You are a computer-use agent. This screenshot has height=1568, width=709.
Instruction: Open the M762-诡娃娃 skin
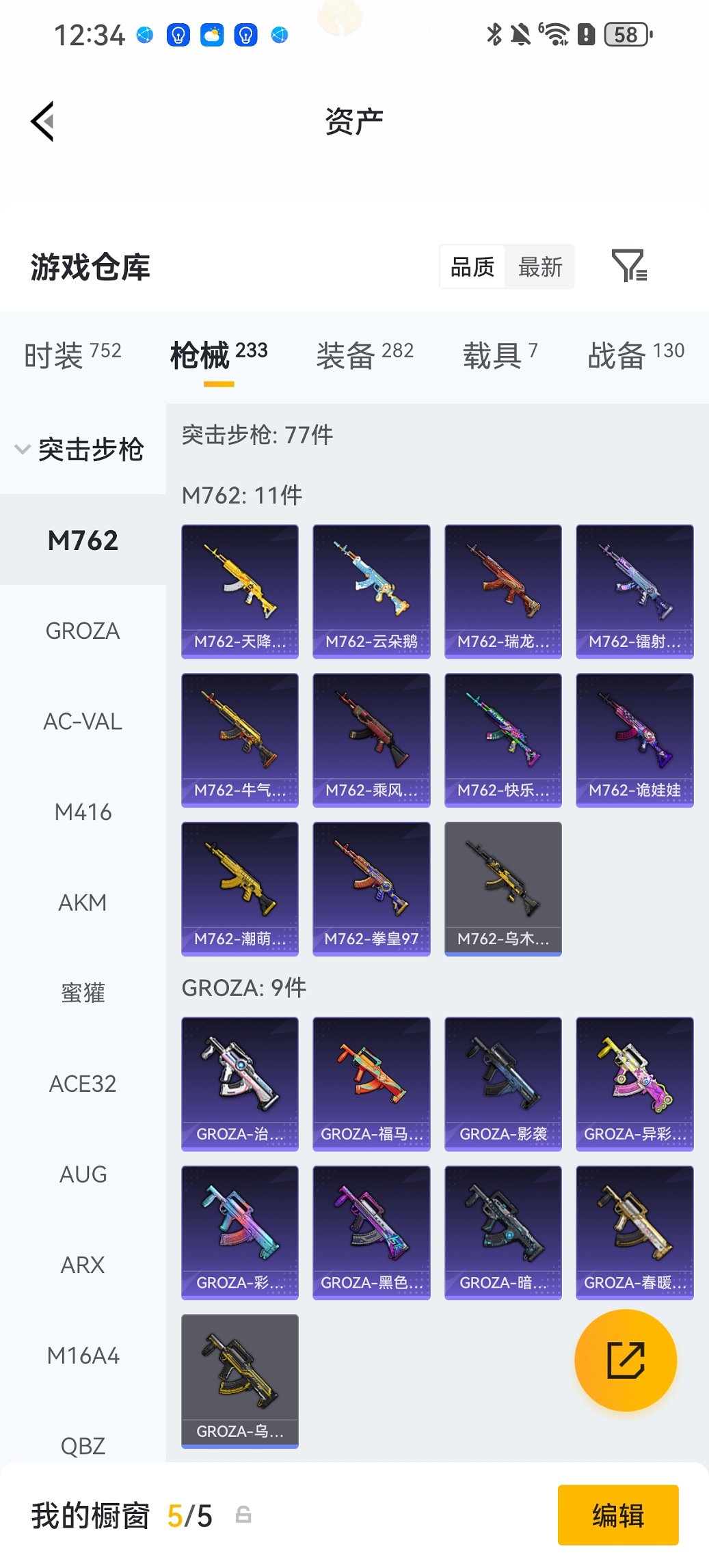tap(634, 740)
